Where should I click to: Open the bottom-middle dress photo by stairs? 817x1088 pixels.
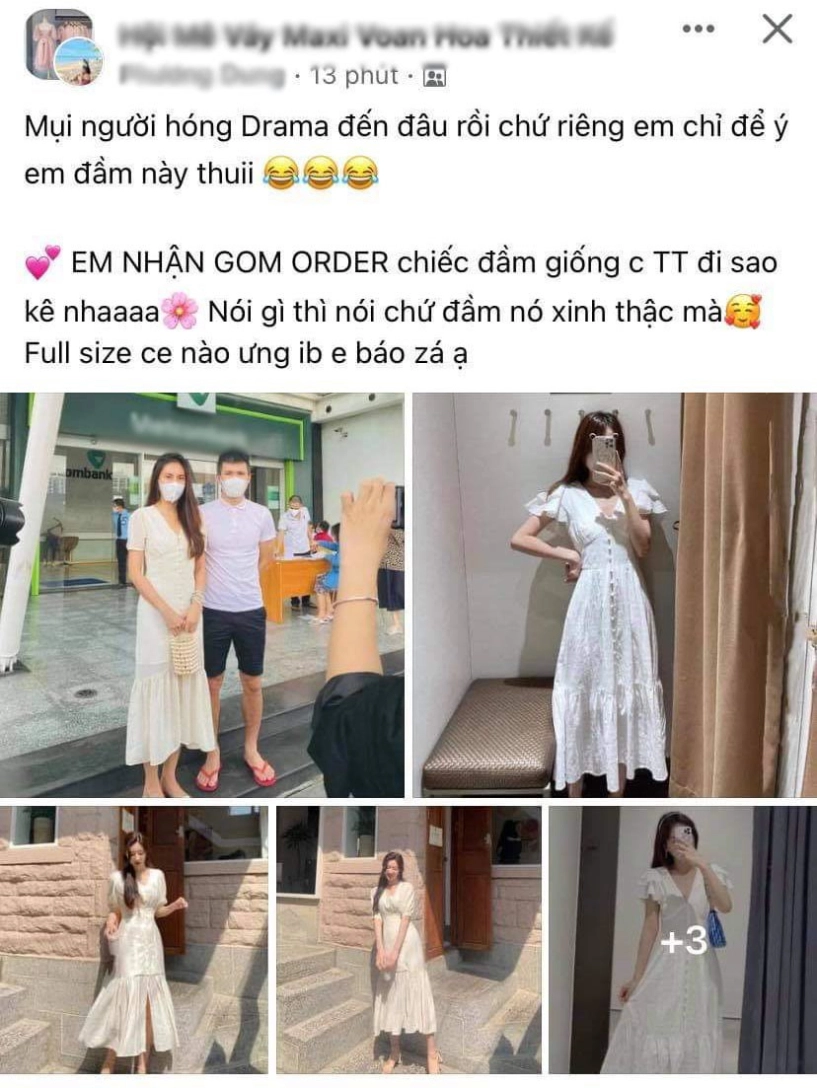[x=408, y=939]
